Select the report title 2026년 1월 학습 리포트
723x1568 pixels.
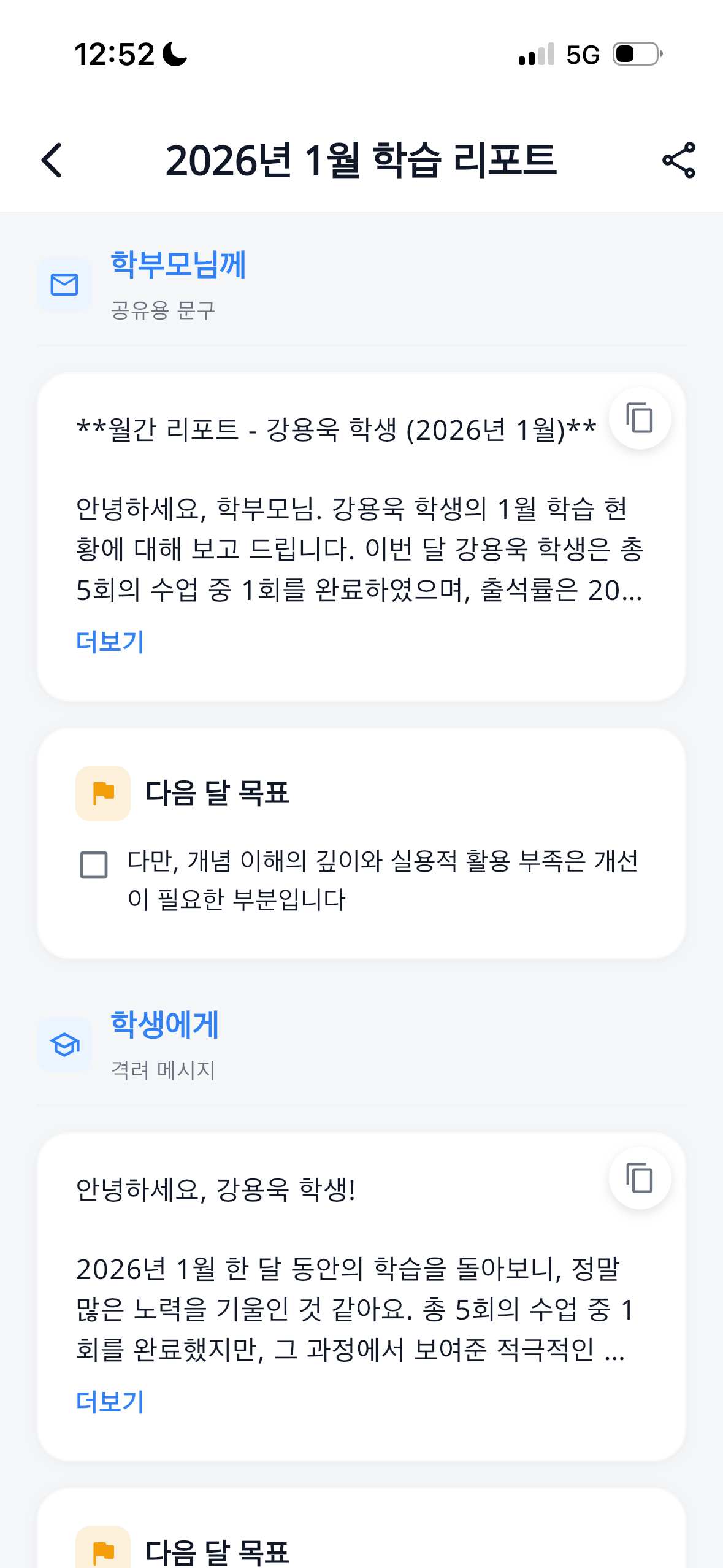(x=361, y=161)
